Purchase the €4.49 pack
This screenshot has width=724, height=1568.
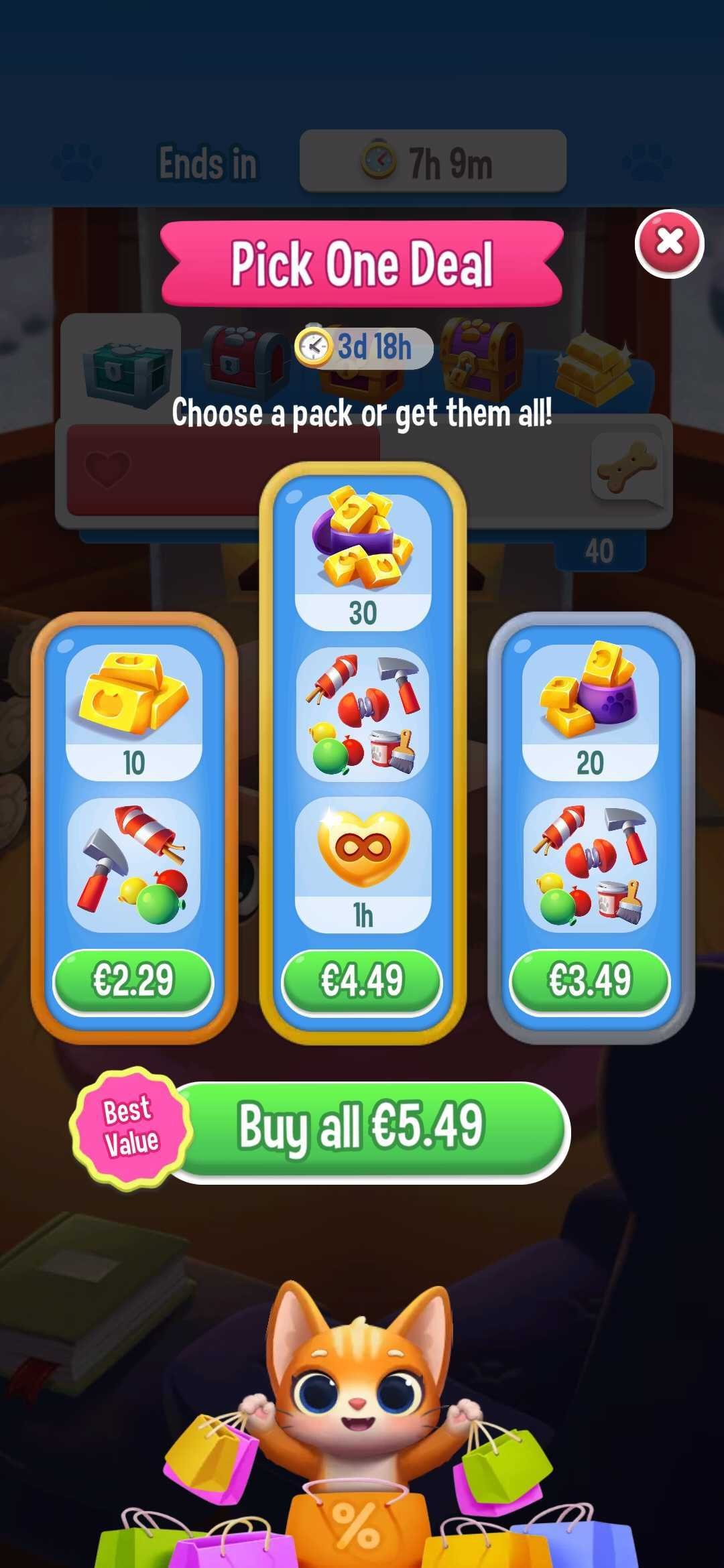(x=362, y=981)
